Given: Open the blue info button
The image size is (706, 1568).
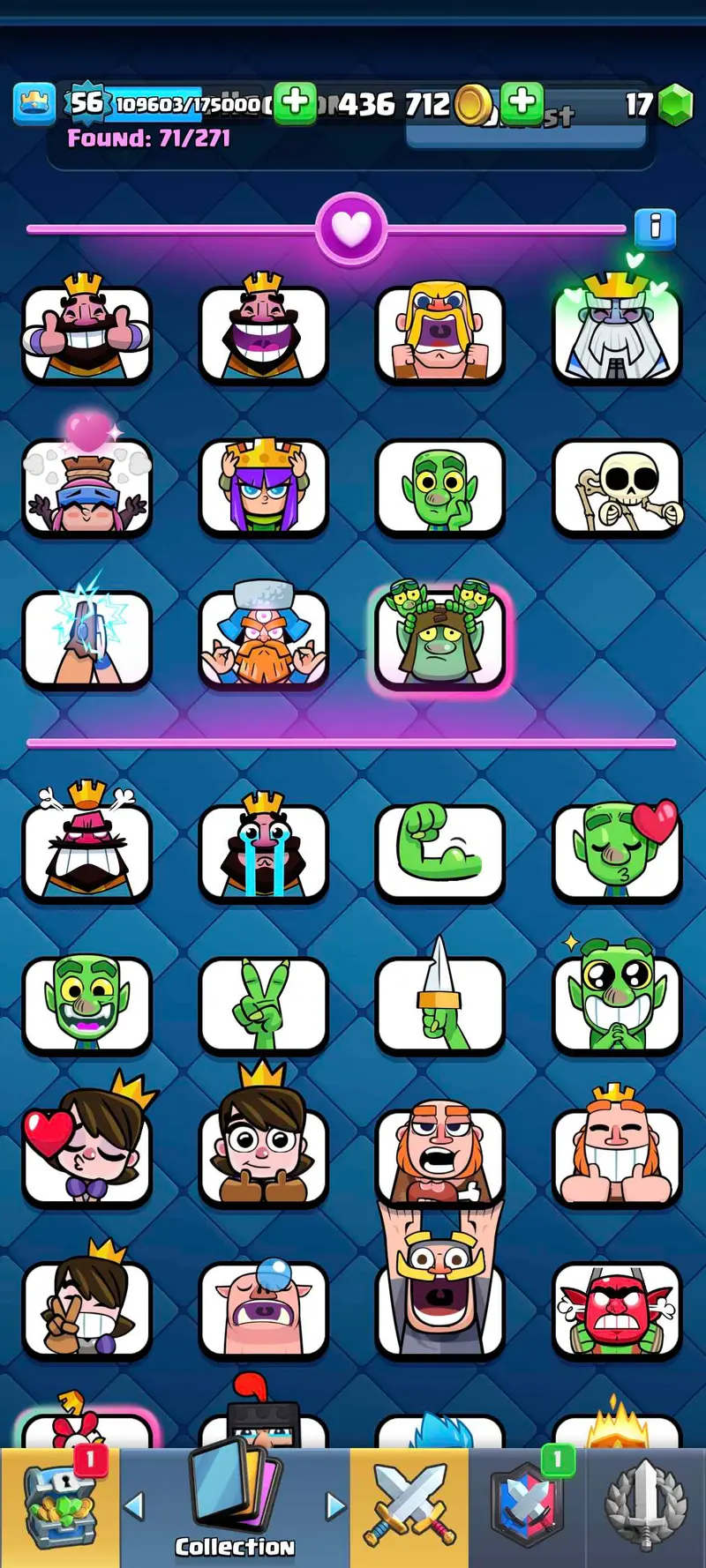Looking at the screenshot, I should tap(655, 228).
